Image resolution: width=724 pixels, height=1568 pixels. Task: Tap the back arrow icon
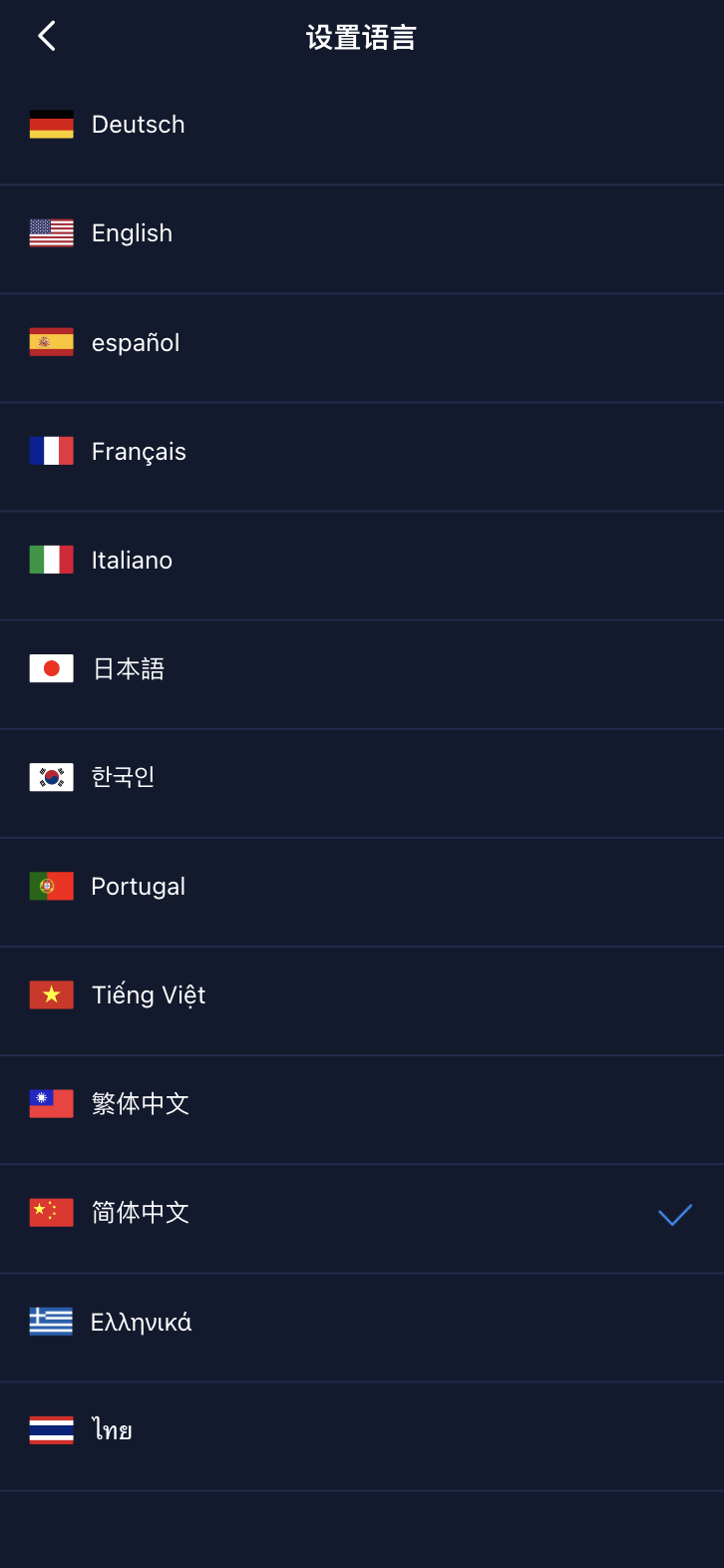pyautogui.click(x=46, y=35)
